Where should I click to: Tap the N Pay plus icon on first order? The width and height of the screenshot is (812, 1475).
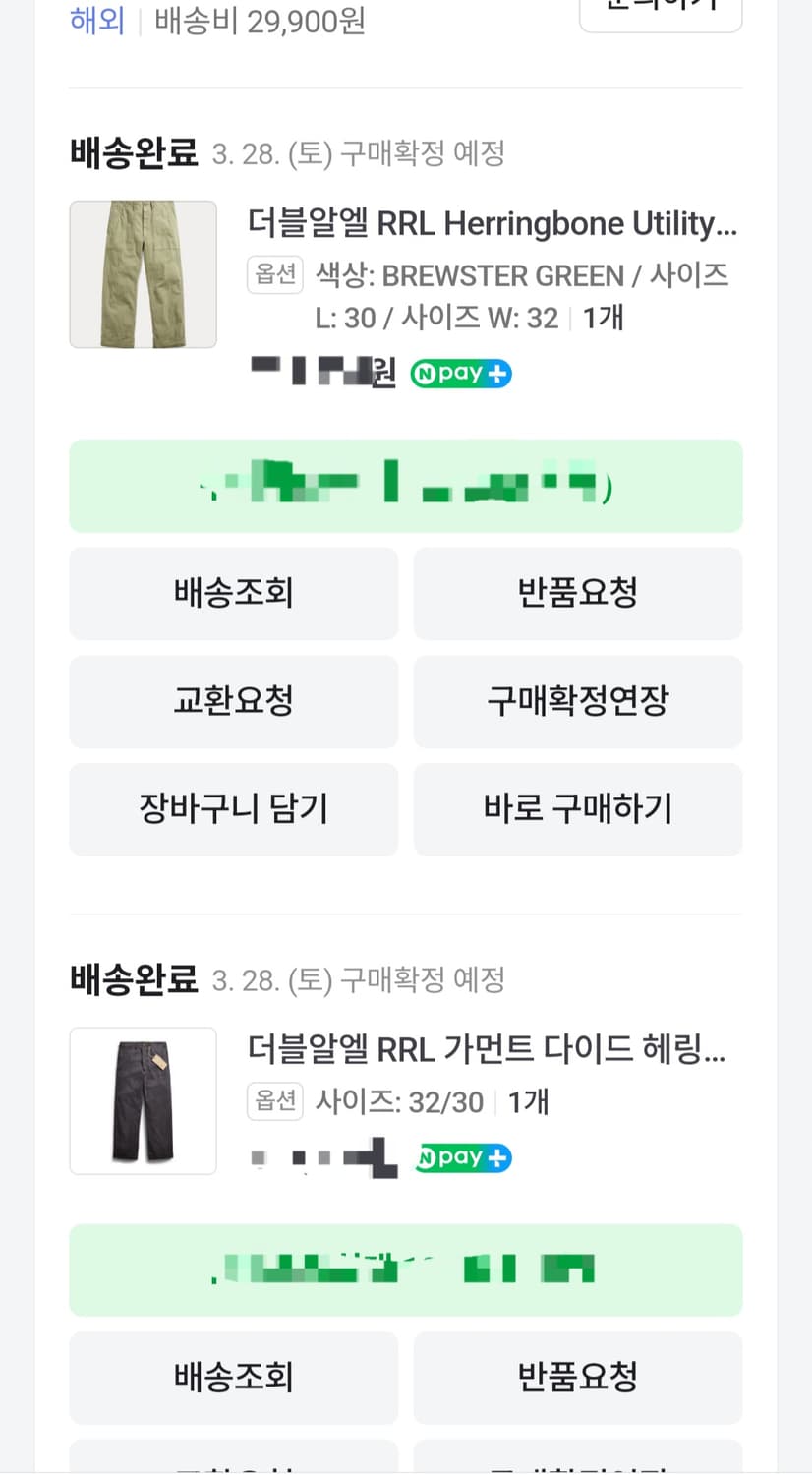click(x=460, y=373)
